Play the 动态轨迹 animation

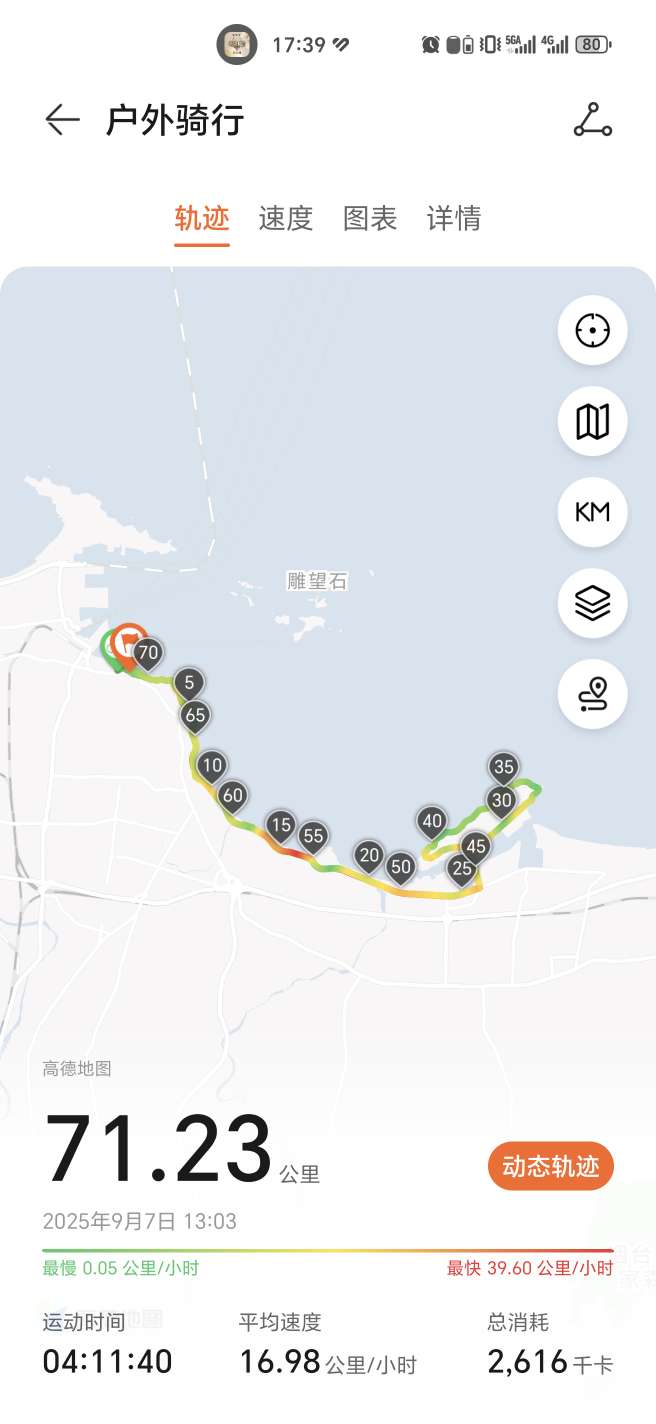550,1166
